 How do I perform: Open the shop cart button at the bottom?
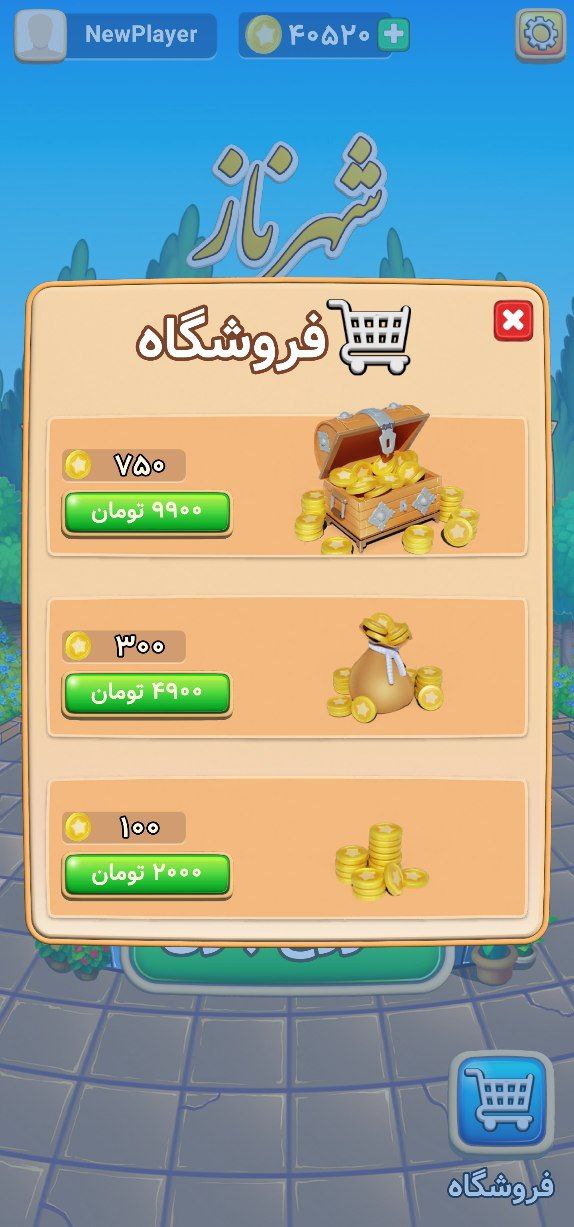pyautogui.click(x=501, y=1103)
